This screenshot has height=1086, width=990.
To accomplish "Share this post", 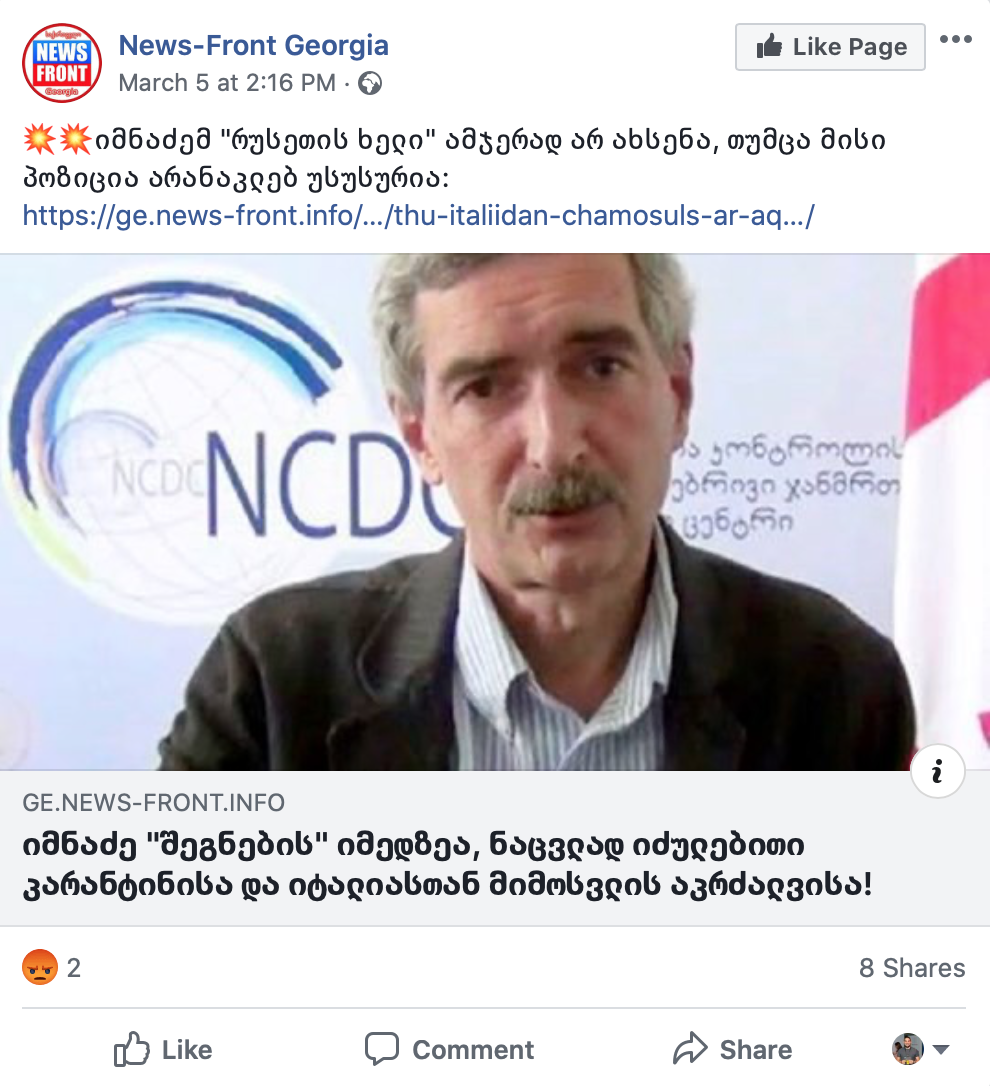I will [733, 1050].
